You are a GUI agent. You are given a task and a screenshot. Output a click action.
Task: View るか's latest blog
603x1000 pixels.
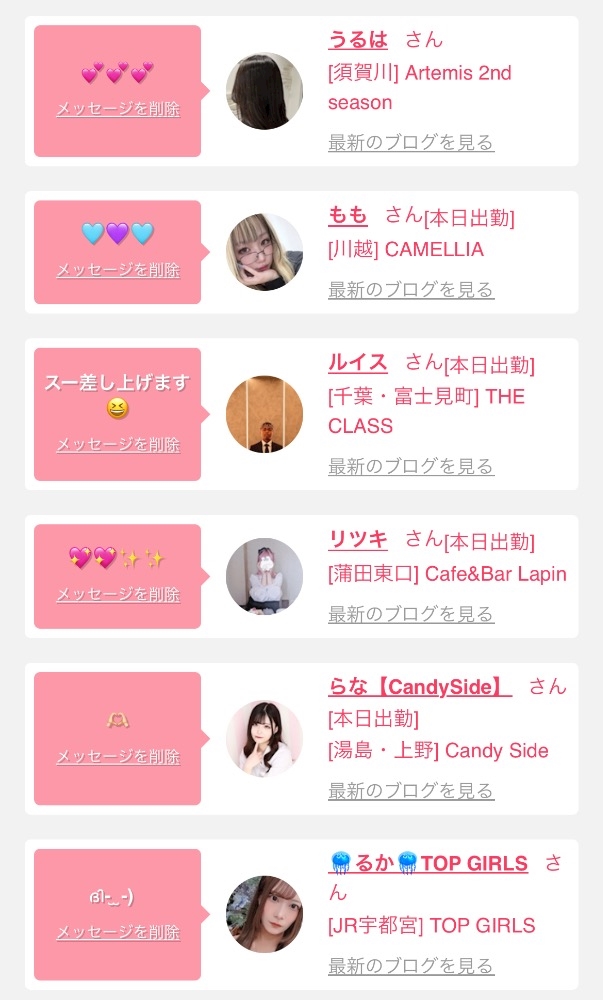pos(410,966)
